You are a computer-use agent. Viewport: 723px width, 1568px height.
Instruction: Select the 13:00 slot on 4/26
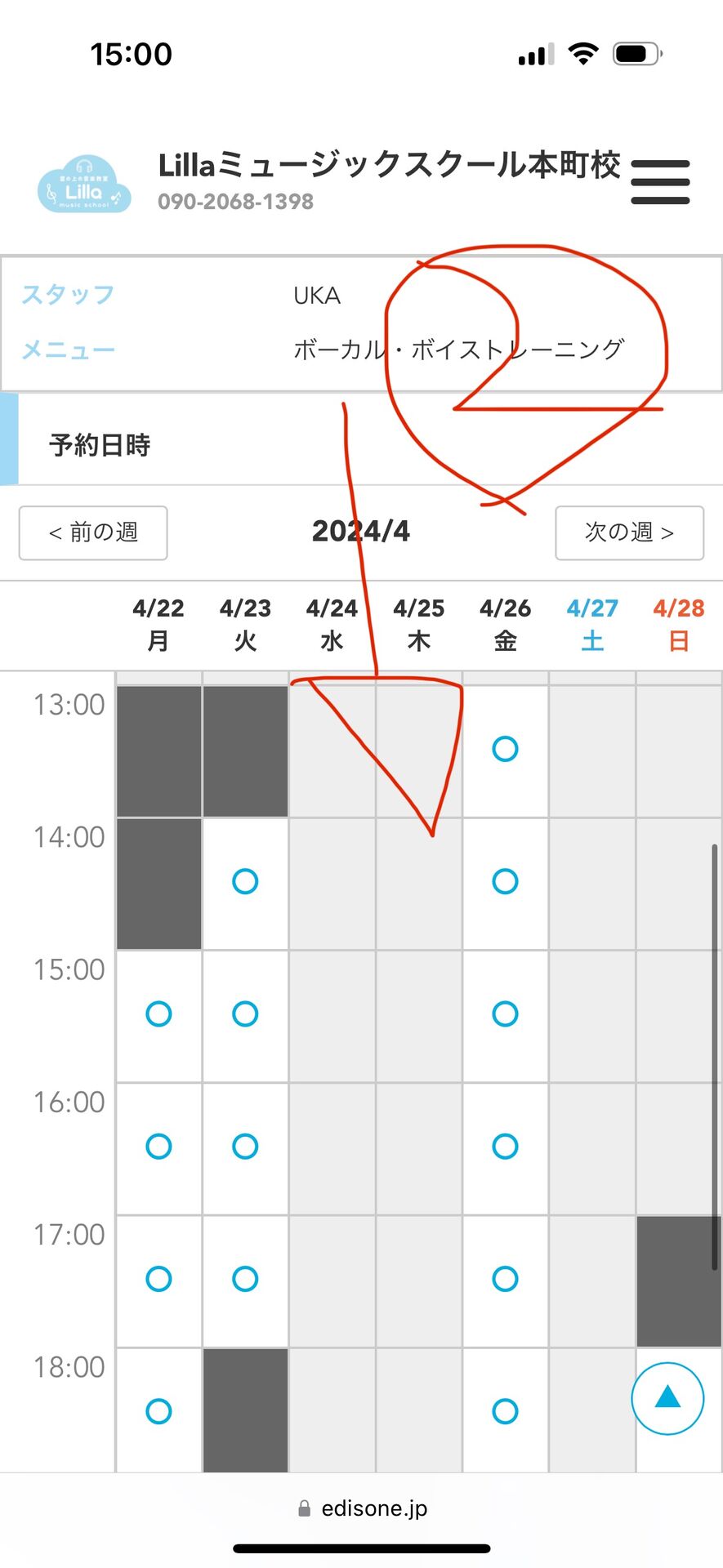505,749
